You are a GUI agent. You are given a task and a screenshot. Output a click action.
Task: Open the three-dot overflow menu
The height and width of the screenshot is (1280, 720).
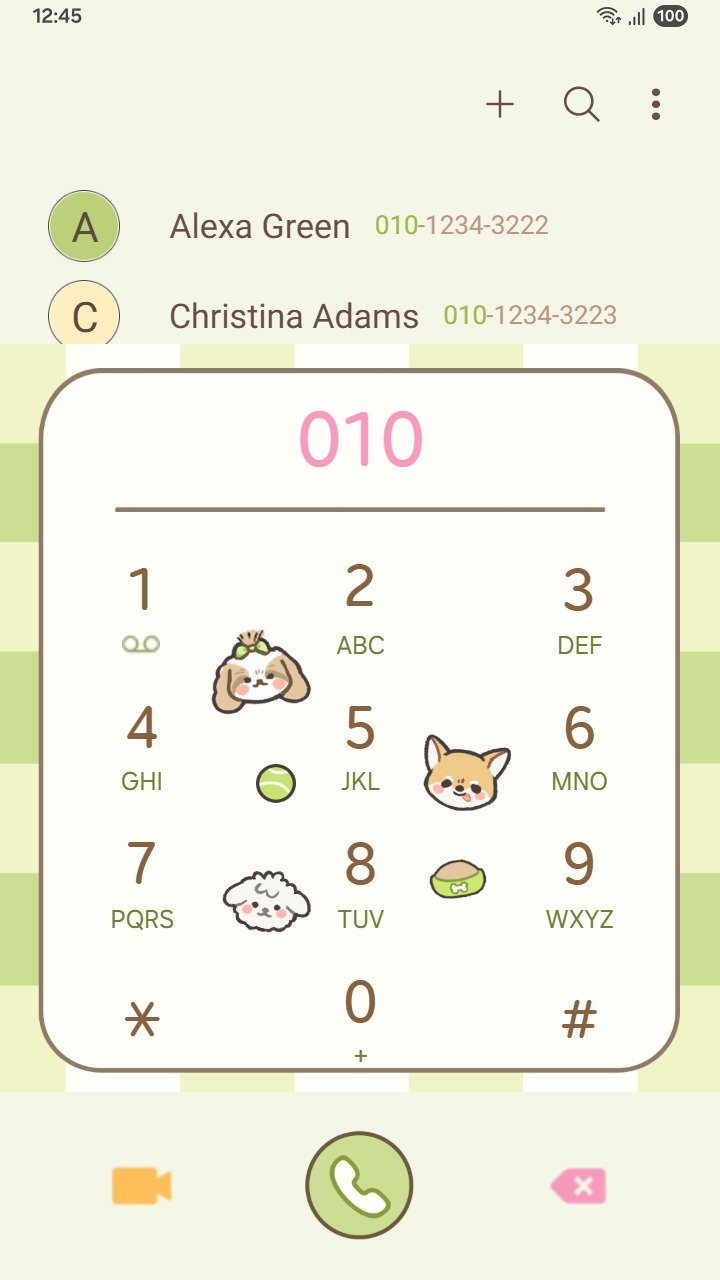coord(655,104)
